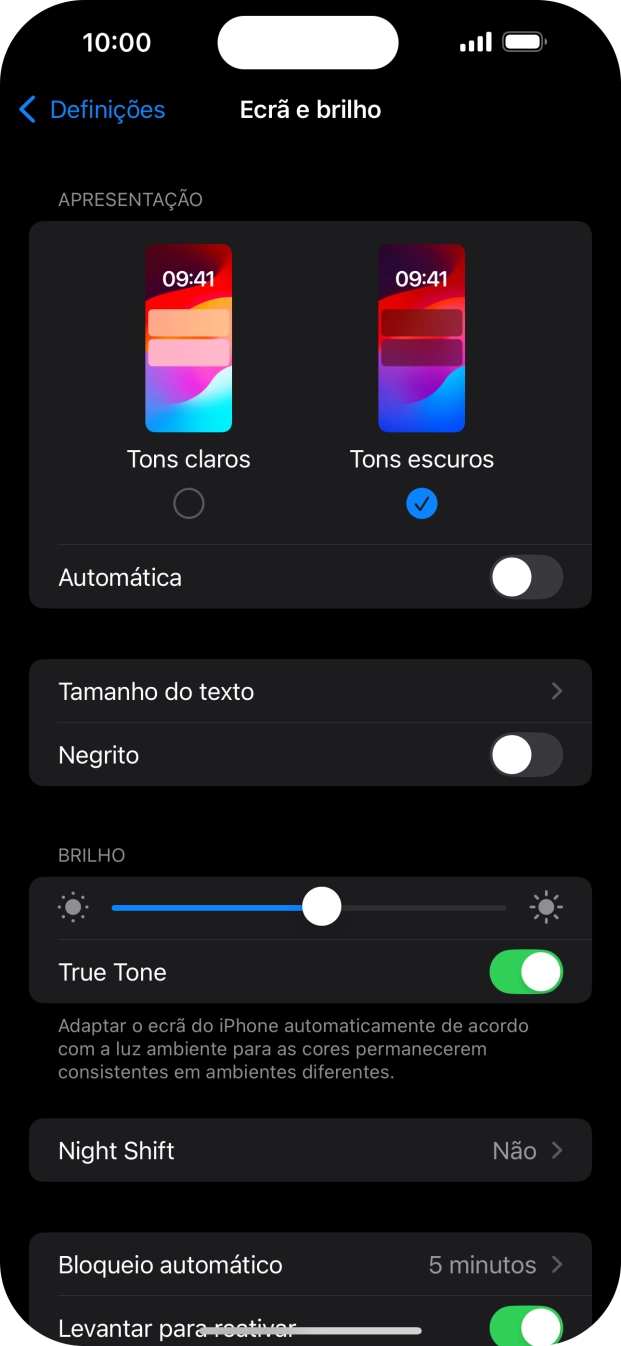Turn on the Negrito switch

pos(526,756)
